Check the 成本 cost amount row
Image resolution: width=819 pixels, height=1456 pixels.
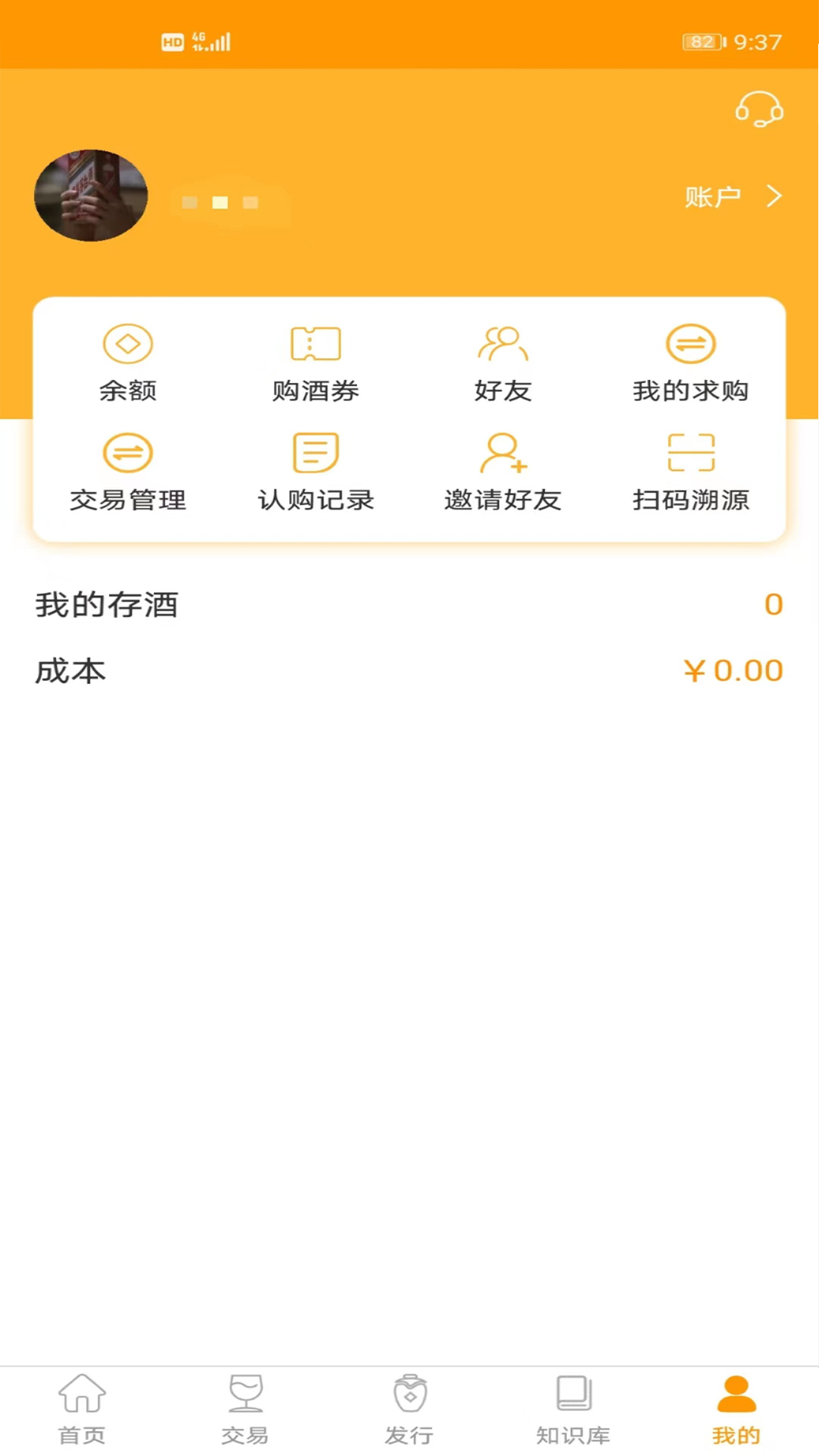(69, 670)
